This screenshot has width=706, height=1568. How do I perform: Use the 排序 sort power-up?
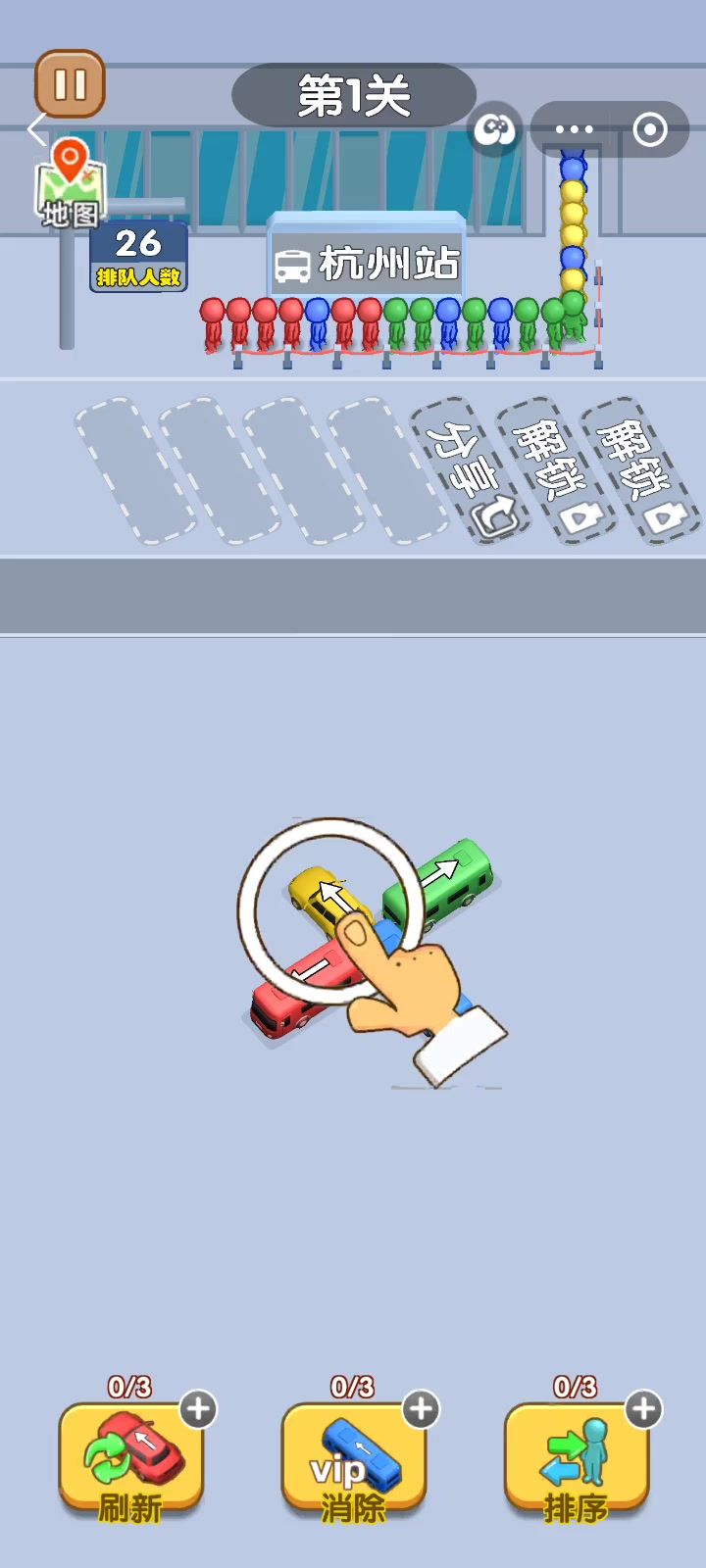pyautogui.click(x=576, y=1460)
